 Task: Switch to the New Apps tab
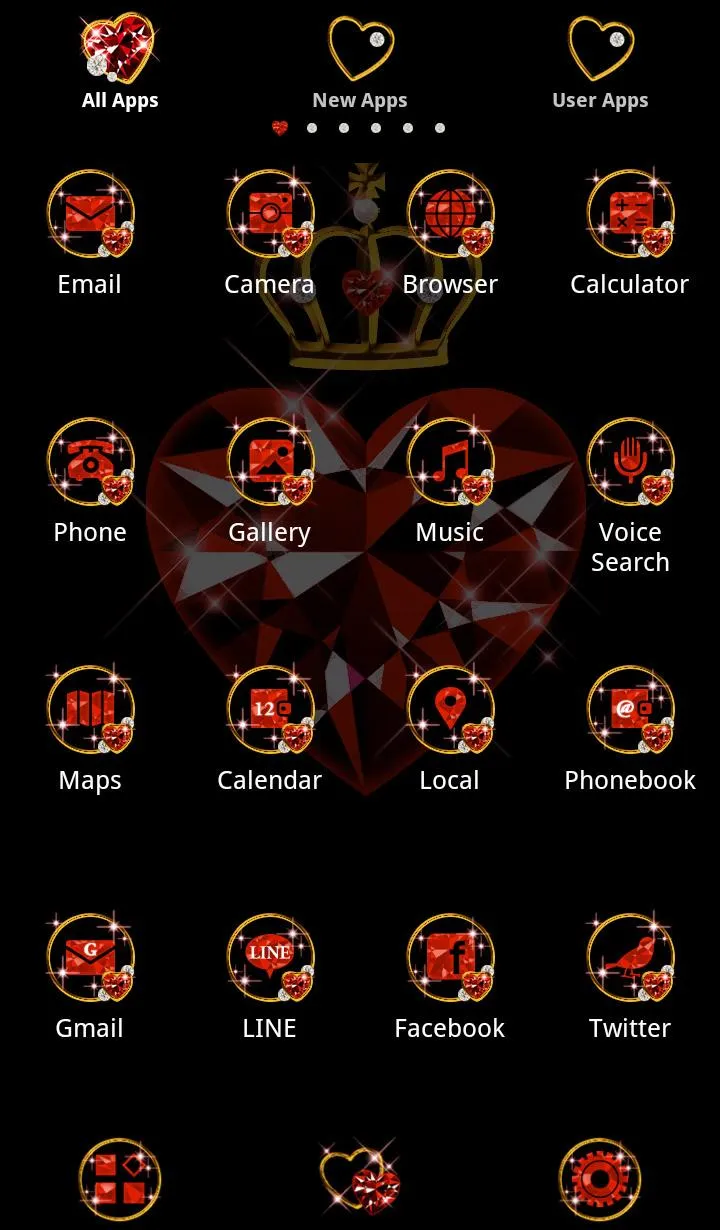click(x=360, y=62)
